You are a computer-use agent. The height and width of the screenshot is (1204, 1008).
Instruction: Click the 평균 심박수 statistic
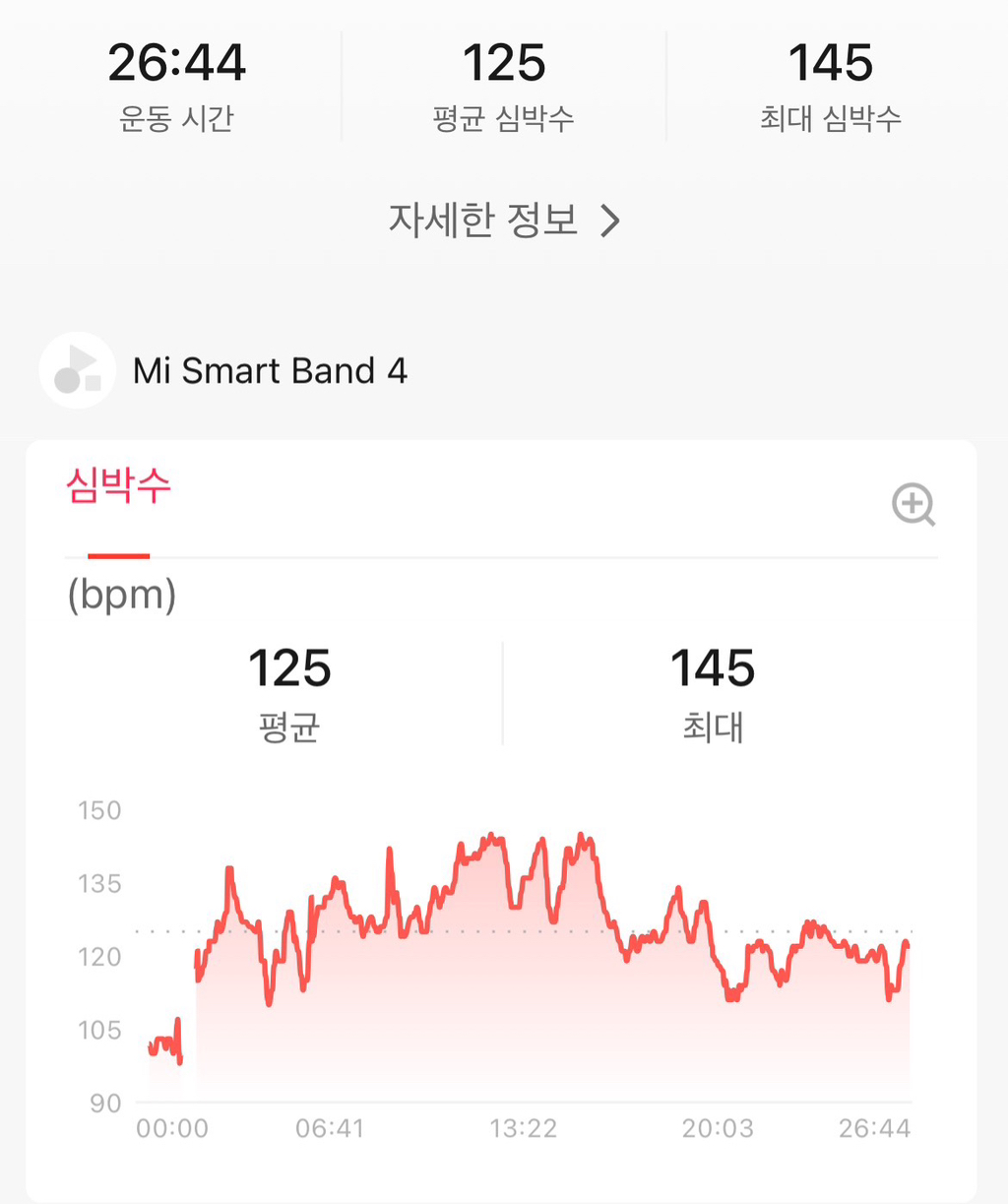pos(504,87)
